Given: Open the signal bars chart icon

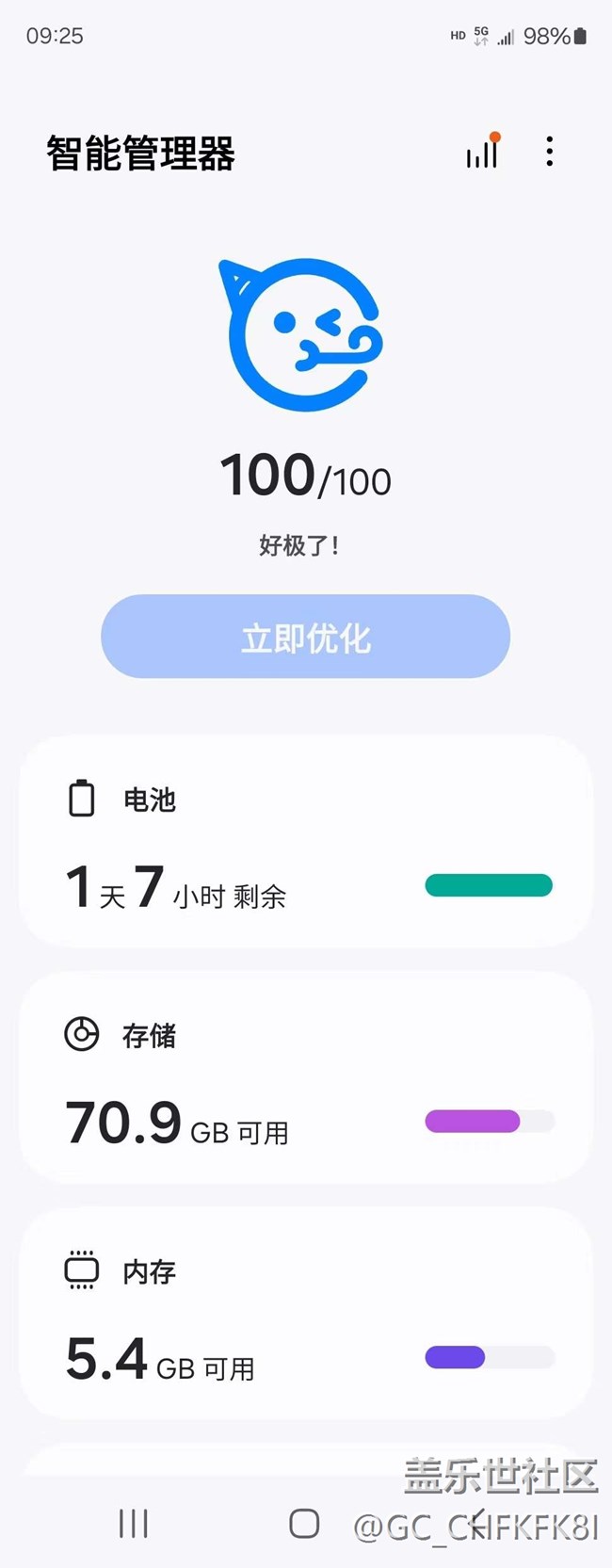Looking at the screenshot, I should (x=482, y=153).
